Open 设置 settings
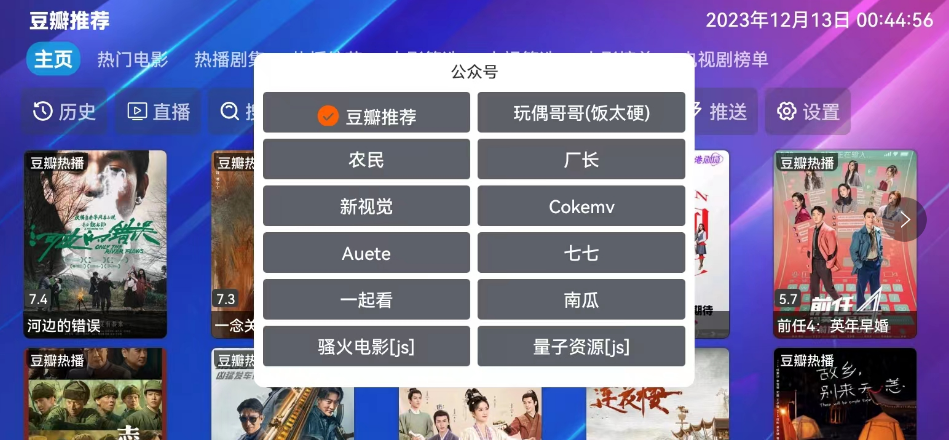949x440 pixels. (808, 112)
